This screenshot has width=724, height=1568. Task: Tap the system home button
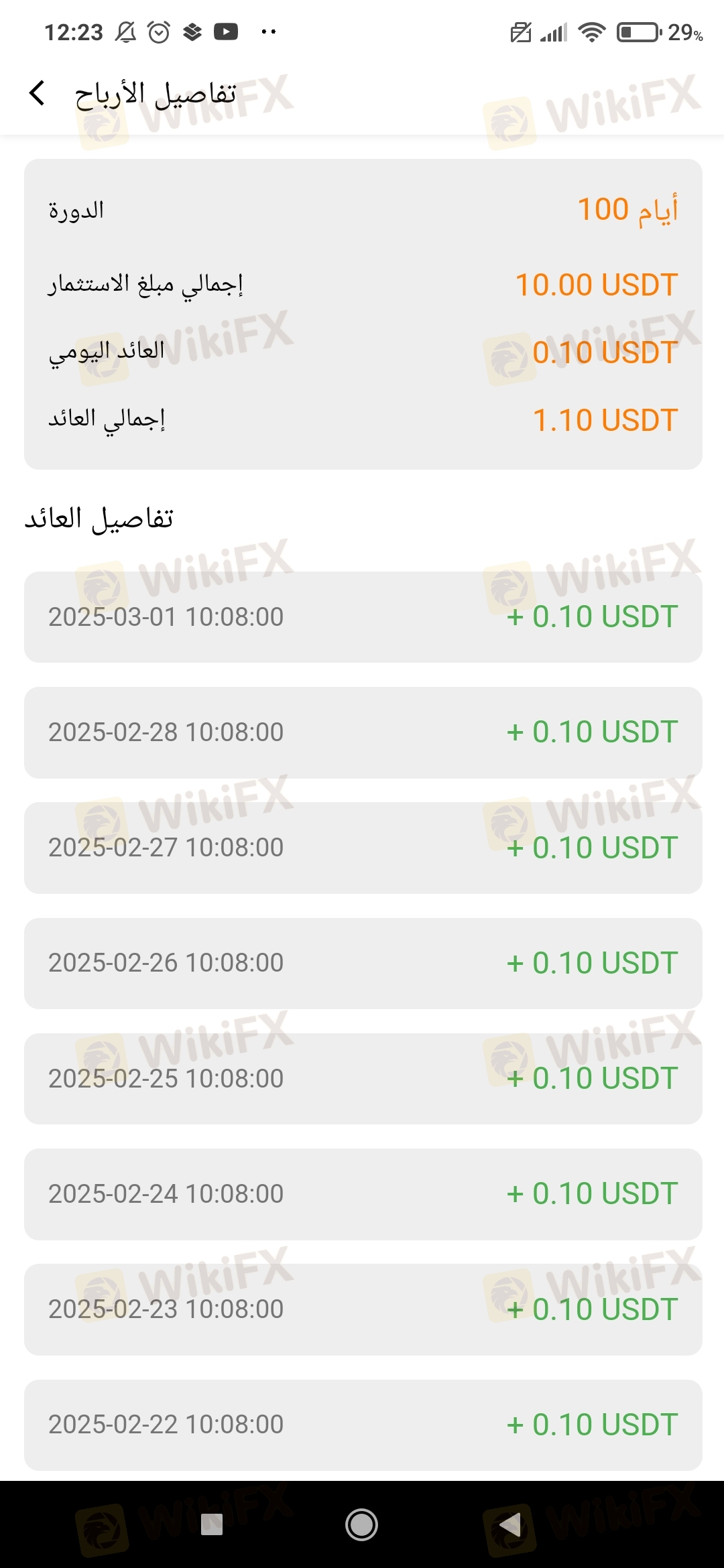pyautogui.click(x=361, y=1524)
